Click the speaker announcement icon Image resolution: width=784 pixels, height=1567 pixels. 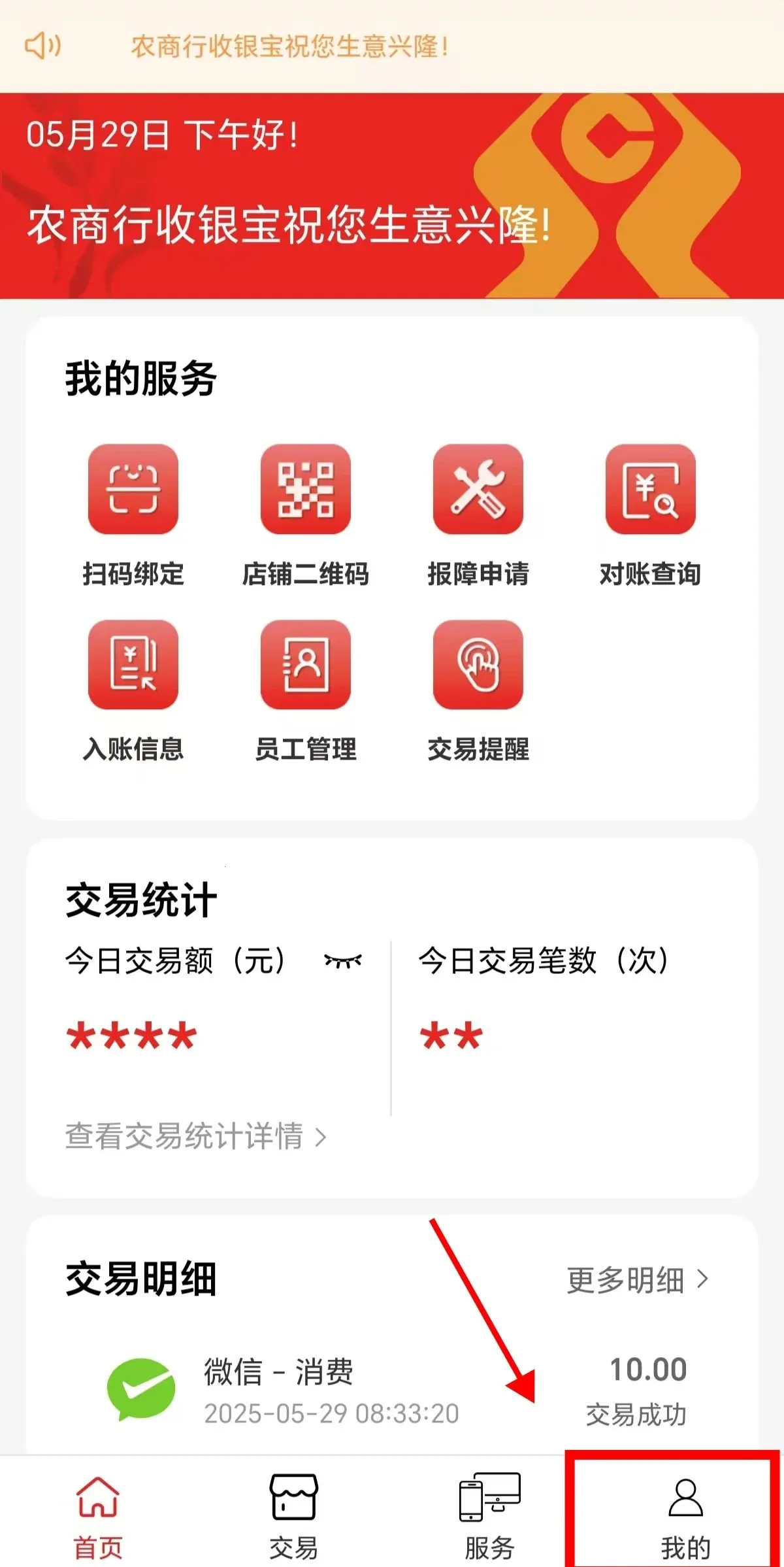[43, 46]
